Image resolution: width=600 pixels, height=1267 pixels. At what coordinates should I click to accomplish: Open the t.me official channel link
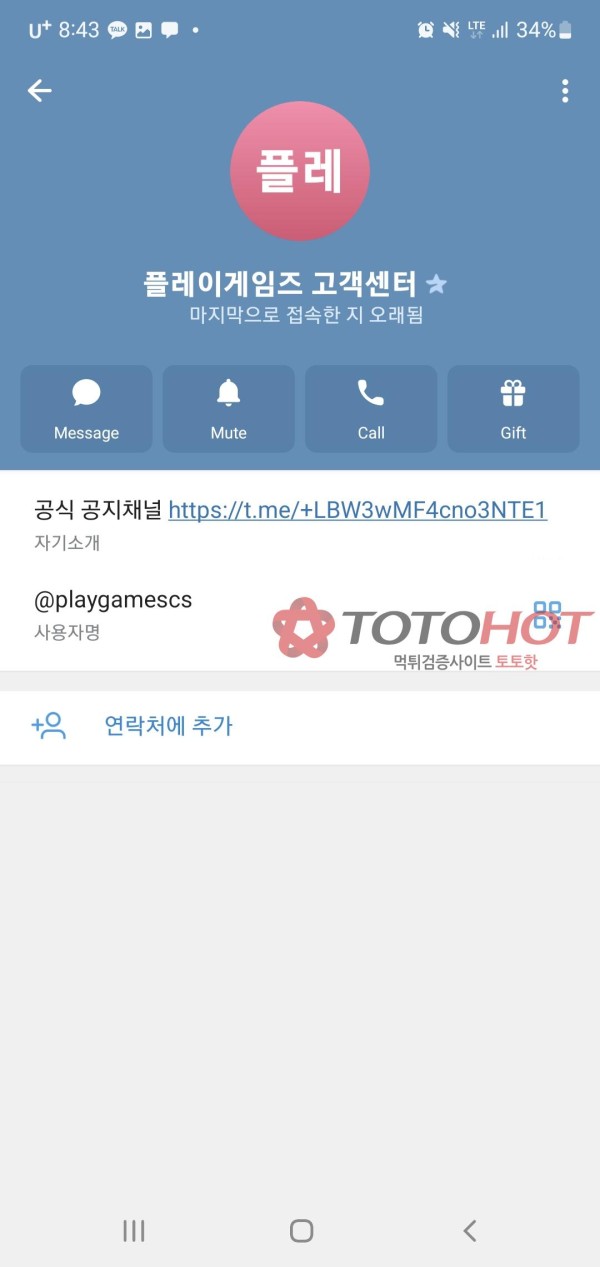[357, 510]
